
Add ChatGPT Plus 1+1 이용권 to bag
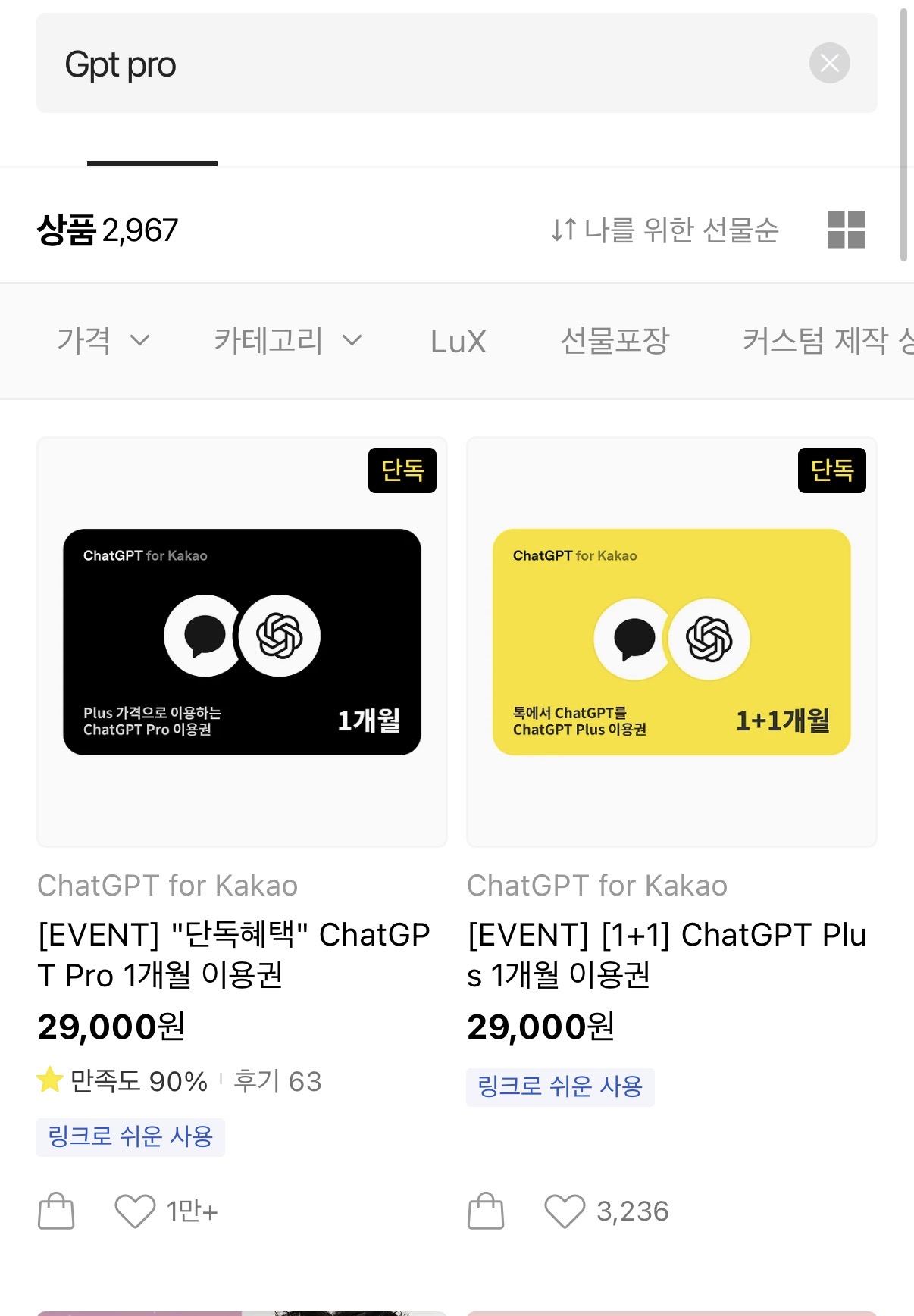pyautogui.click(x=486, y=1211)
